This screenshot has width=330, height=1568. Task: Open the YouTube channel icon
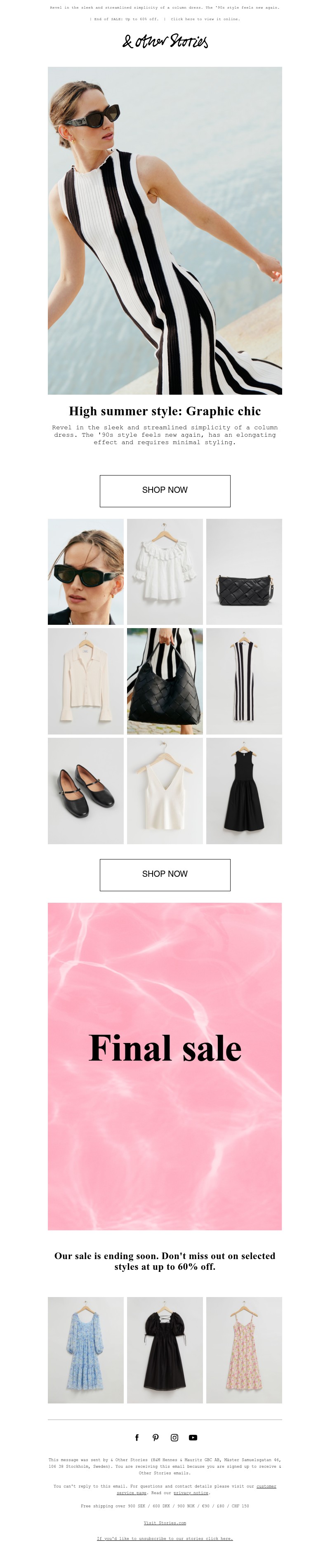(x=193, y=1437)
